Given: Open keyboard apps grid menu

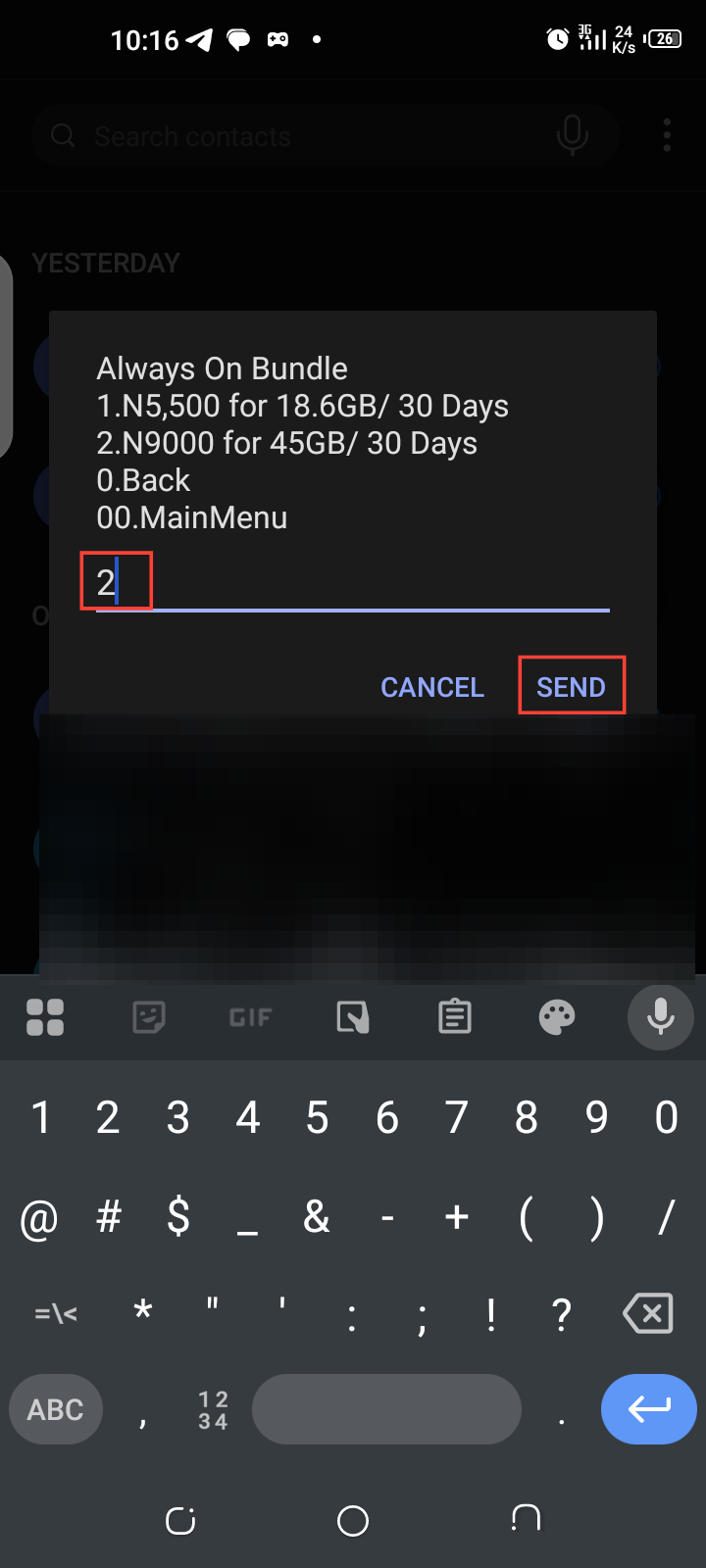Looking at the screenshot, I should coord(45,1017).
